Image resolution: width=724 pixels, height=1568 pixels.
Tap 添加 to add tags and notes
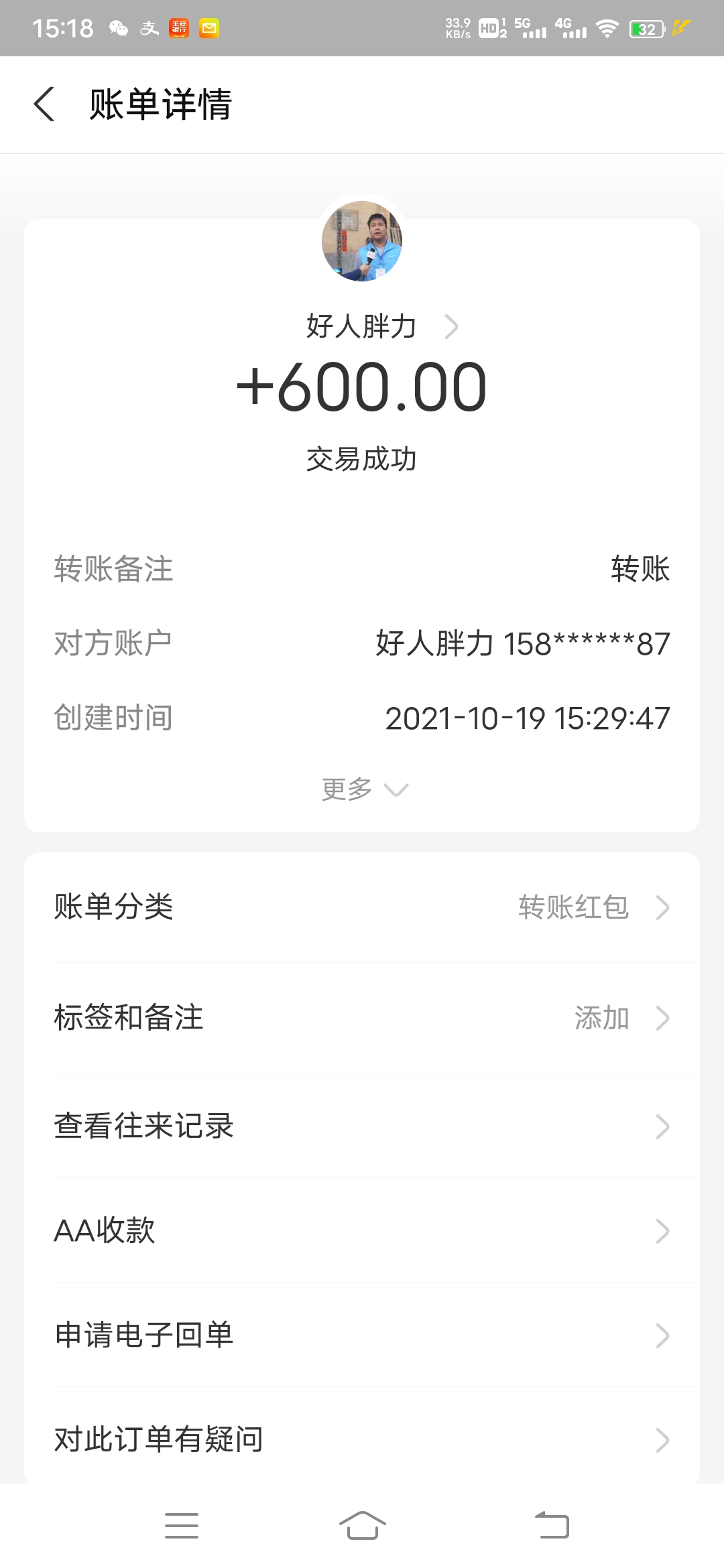[601, 1019]
